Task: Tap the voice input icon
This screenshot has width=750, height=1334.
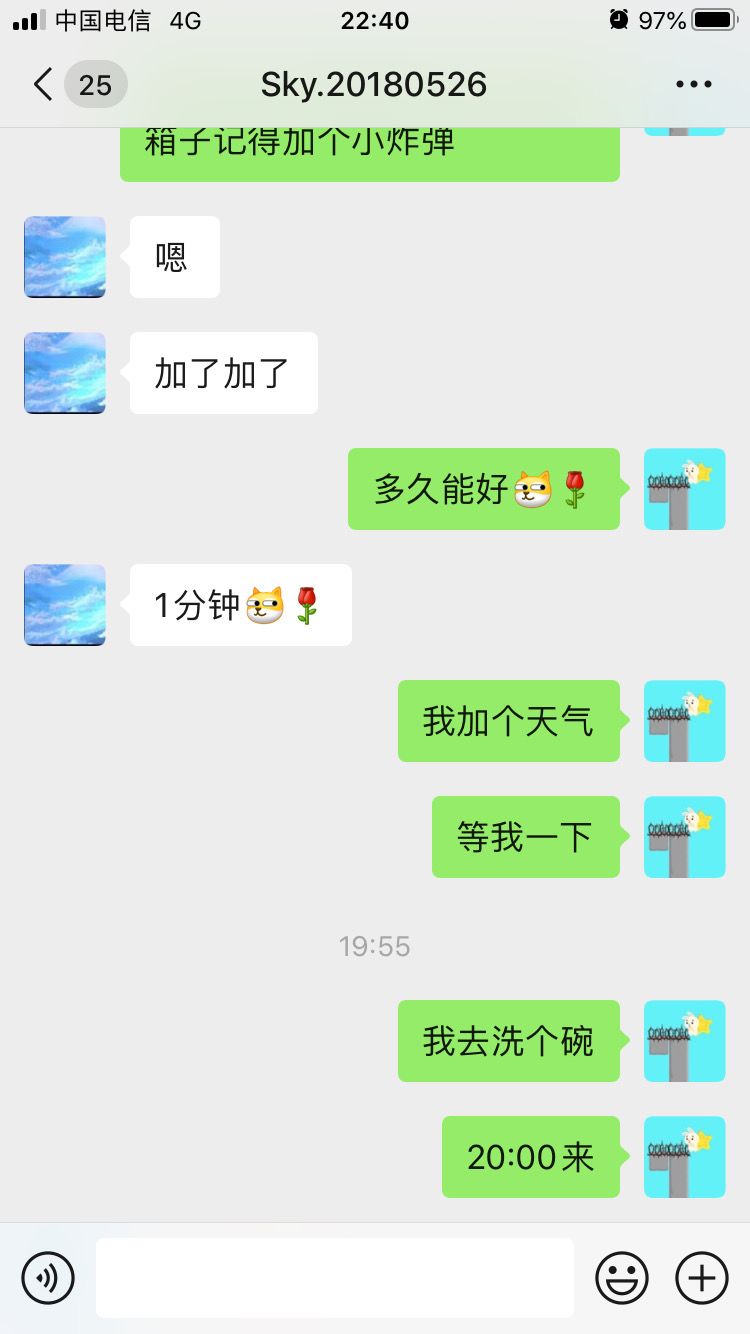Action: pos(49,1277)
